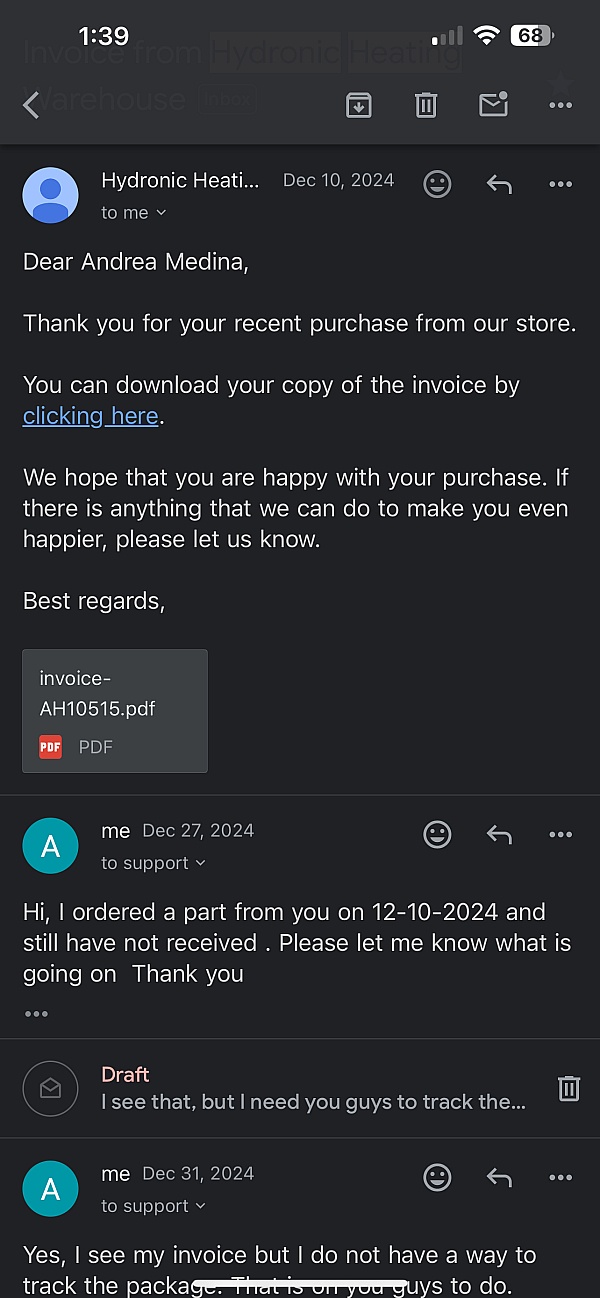Discard the draft with trash icon
The image size is (600, 1298).
(569, 1088)
